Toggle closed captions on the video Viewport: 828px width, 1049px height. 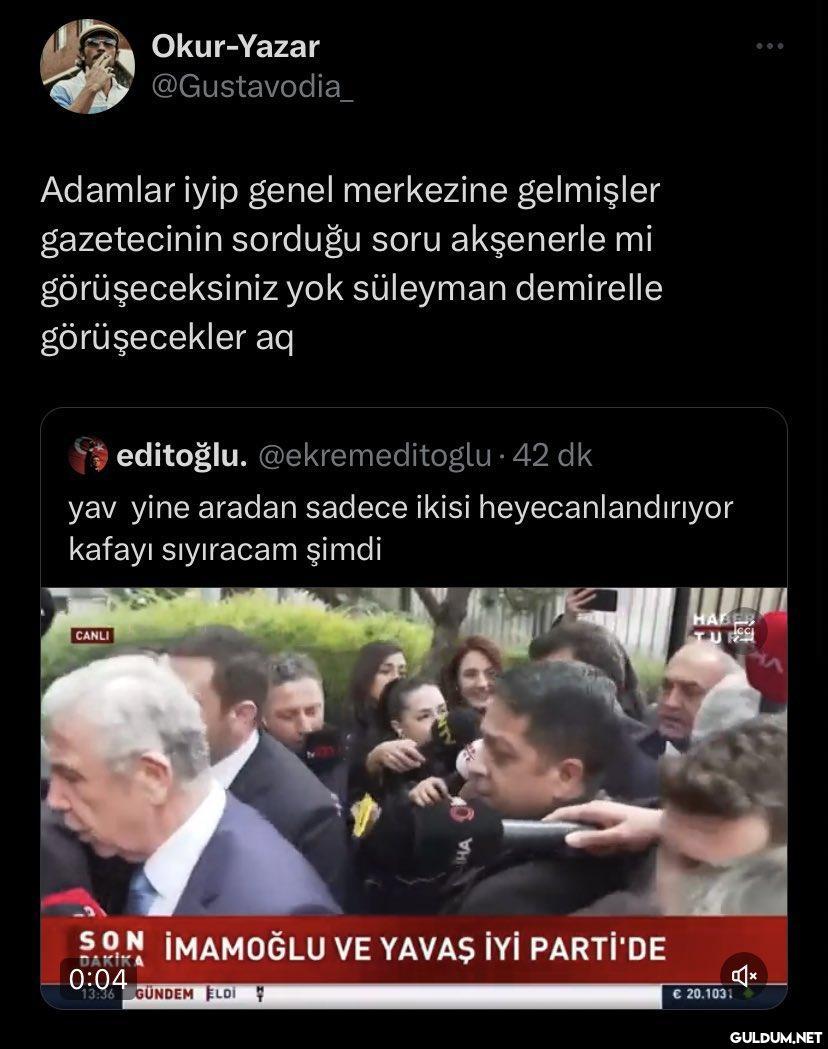[741, 631]
